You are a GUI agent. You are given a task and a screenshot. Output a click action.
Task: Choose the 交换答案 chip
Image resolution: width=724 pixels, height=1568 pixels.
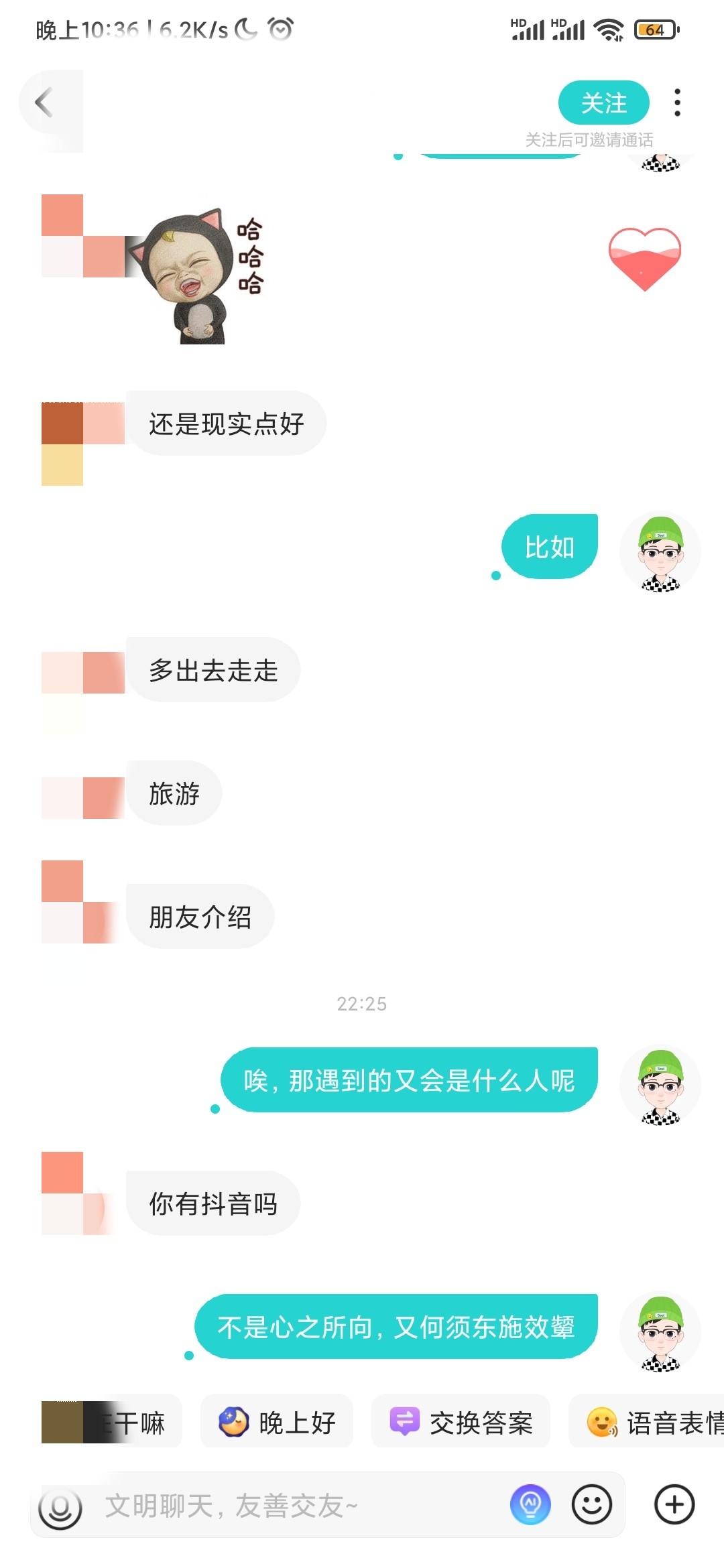tap(461, 1422)
